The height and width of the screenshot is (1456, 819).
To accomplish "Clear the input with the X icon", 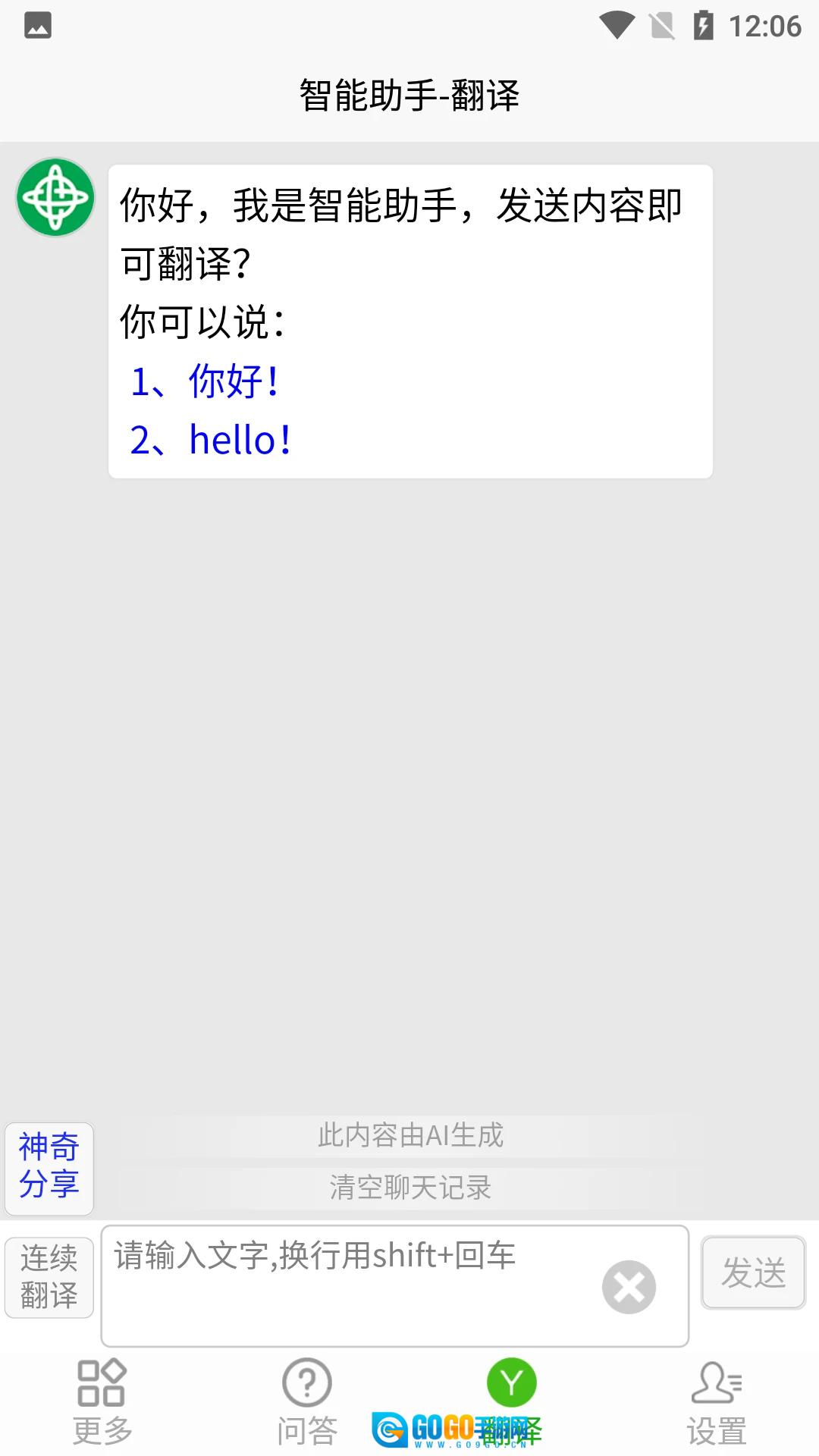I will tap(629, 1287).
